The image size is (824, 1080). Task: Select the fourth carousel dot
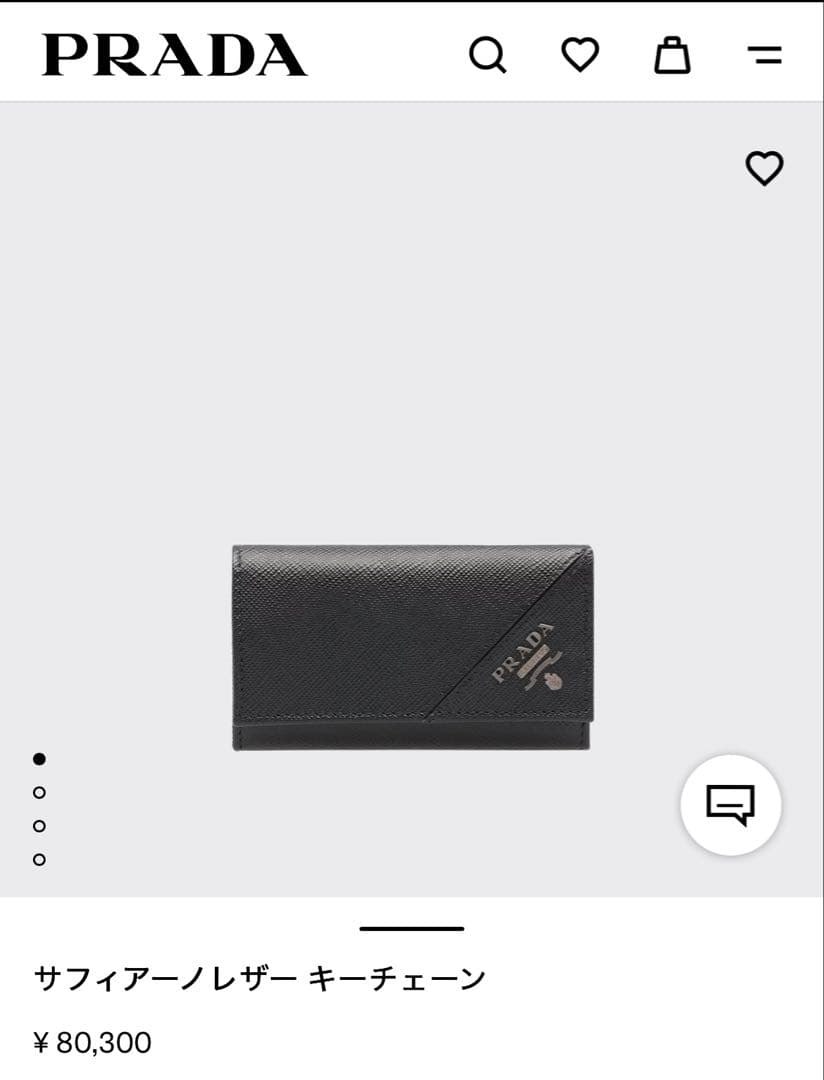(40, 858)
